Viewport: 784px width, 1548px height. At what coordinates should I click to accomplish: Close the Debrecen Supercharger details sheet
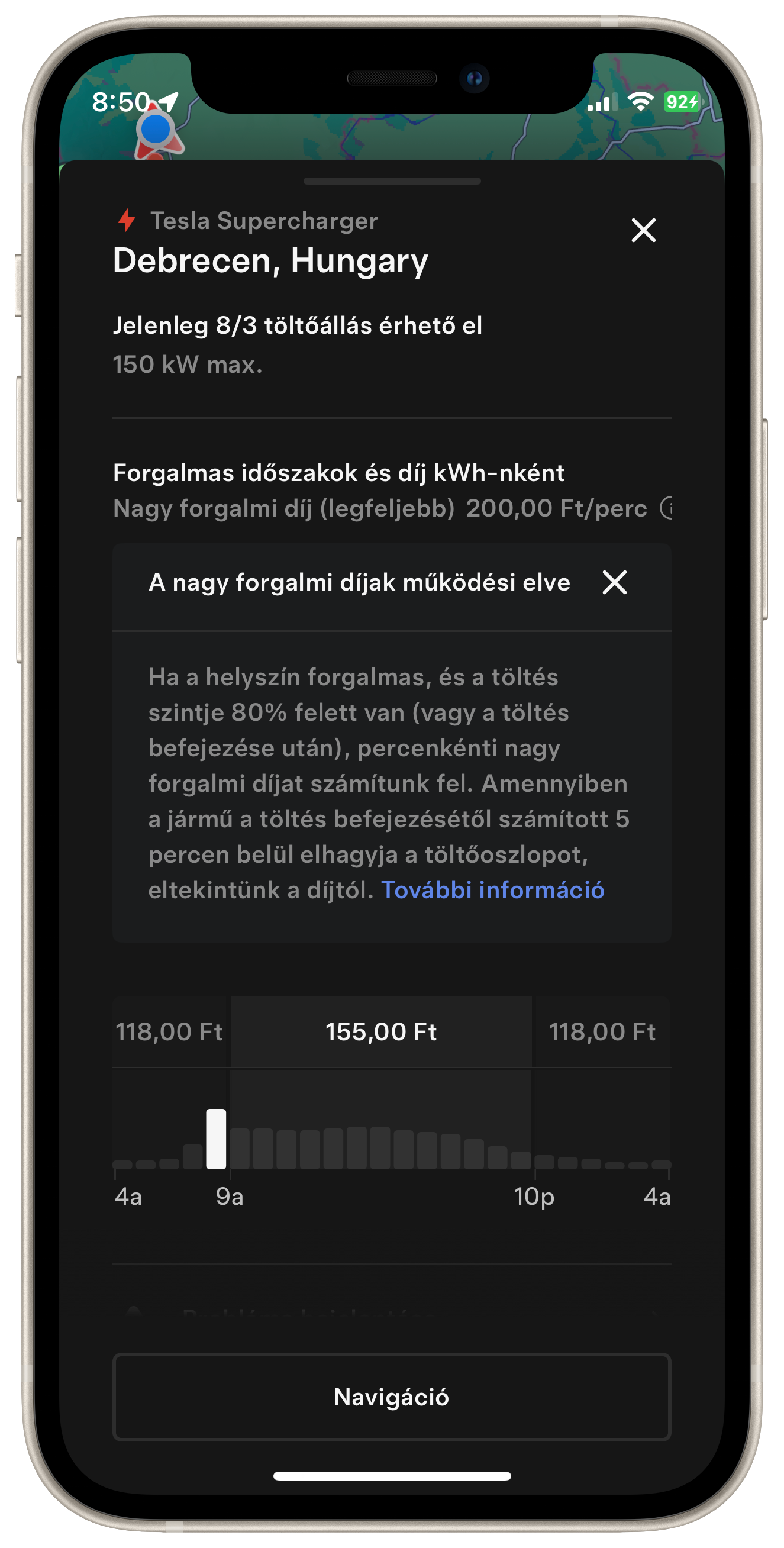click(643, 230)
